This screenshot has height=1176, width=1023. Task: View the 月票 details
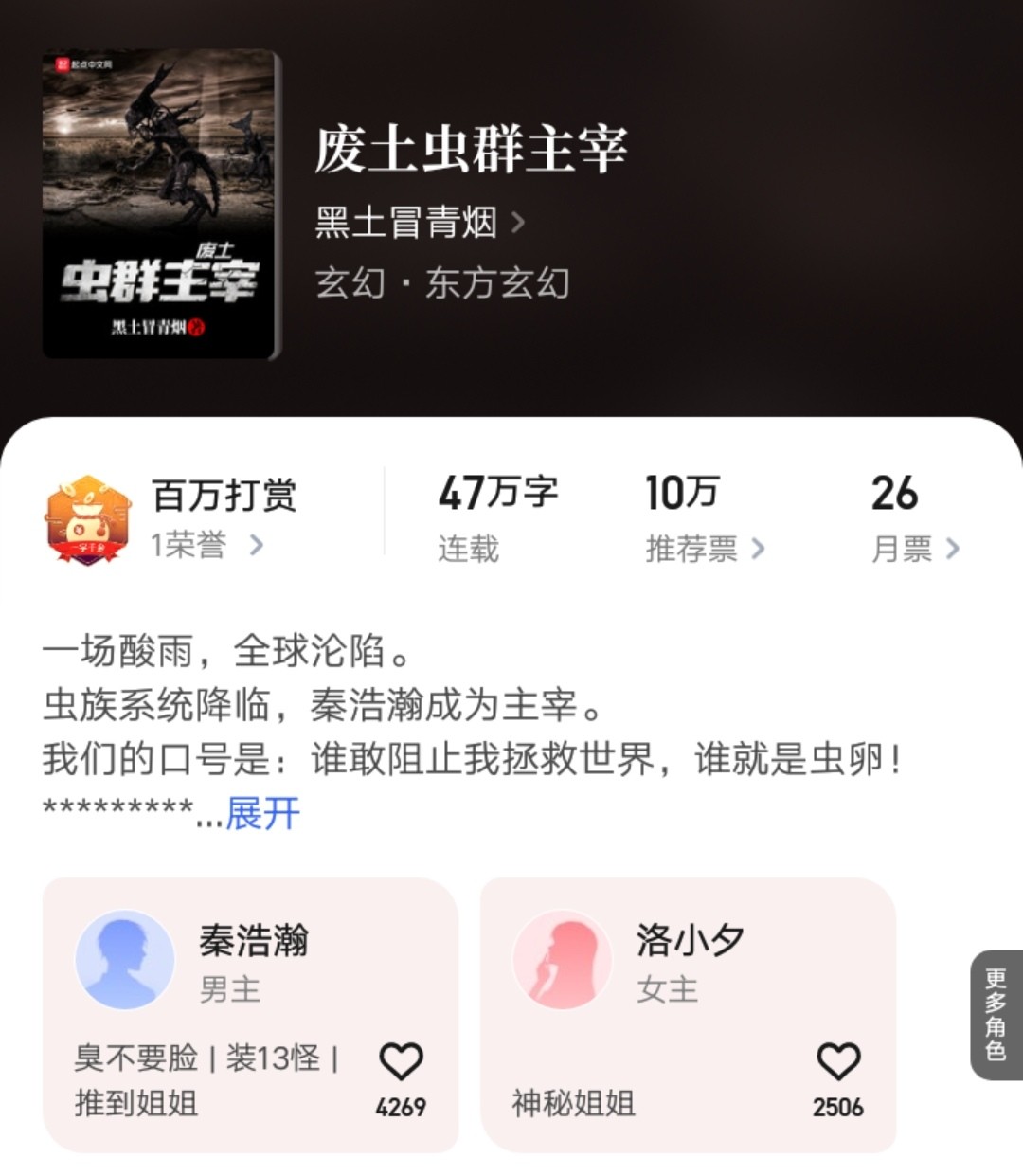914,547
